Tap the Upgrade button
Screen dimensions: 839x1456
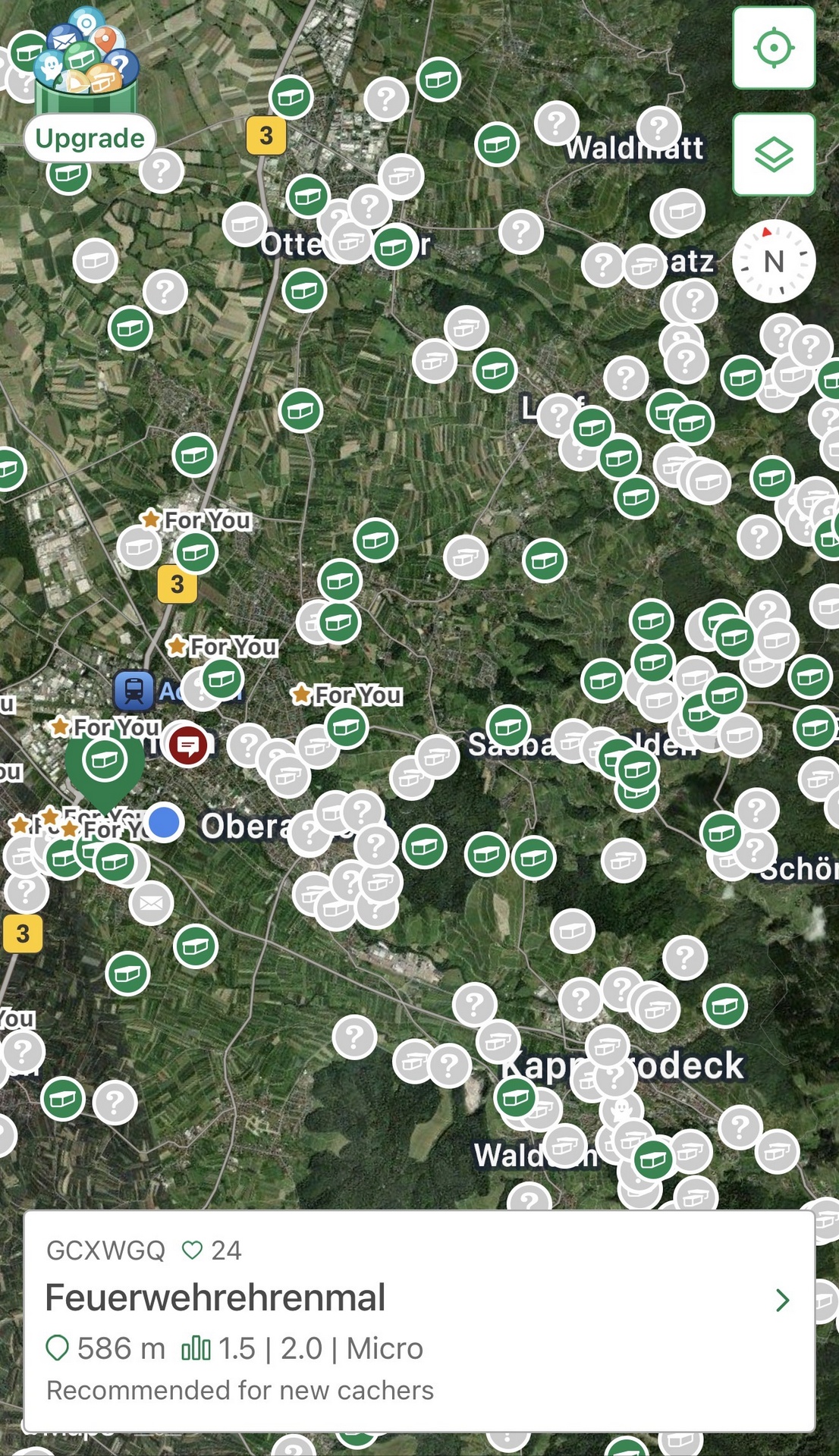[90, 138]
